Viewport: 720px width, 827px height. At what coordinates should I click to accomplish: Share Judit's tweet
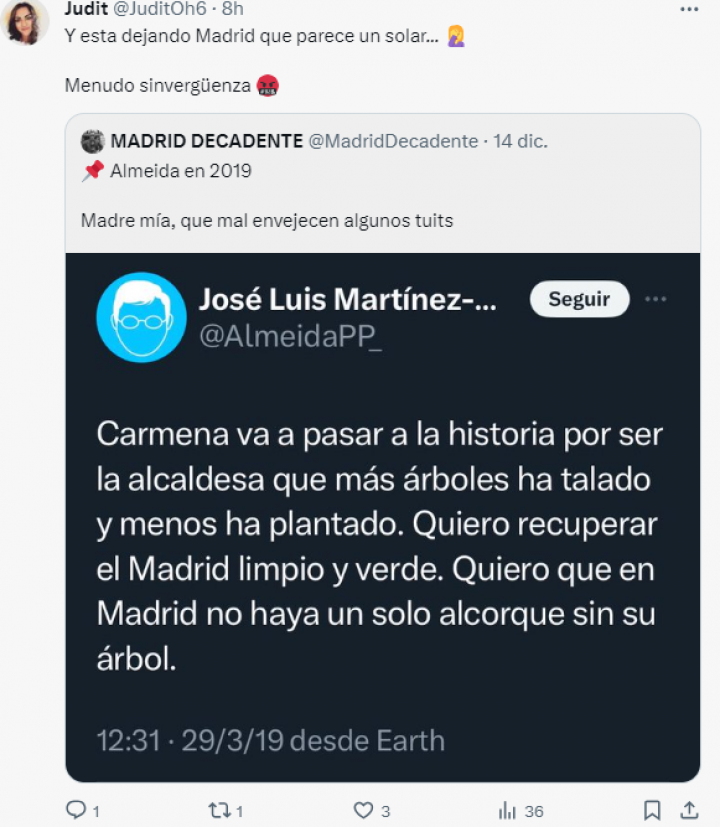coord(689,809)
